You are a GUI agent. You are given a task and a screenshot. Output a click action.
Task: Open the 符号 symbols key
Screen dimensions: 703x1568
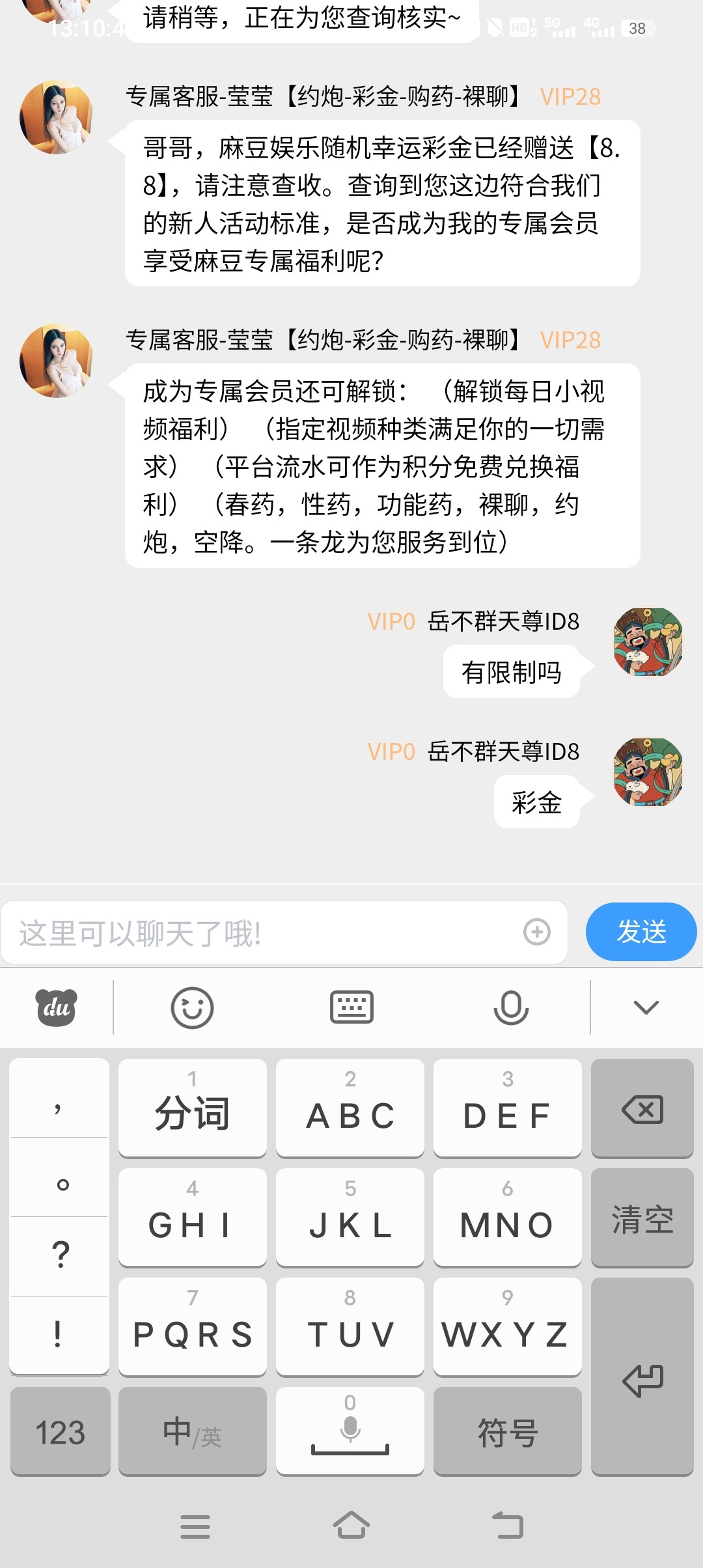(x=507, y=1432)
